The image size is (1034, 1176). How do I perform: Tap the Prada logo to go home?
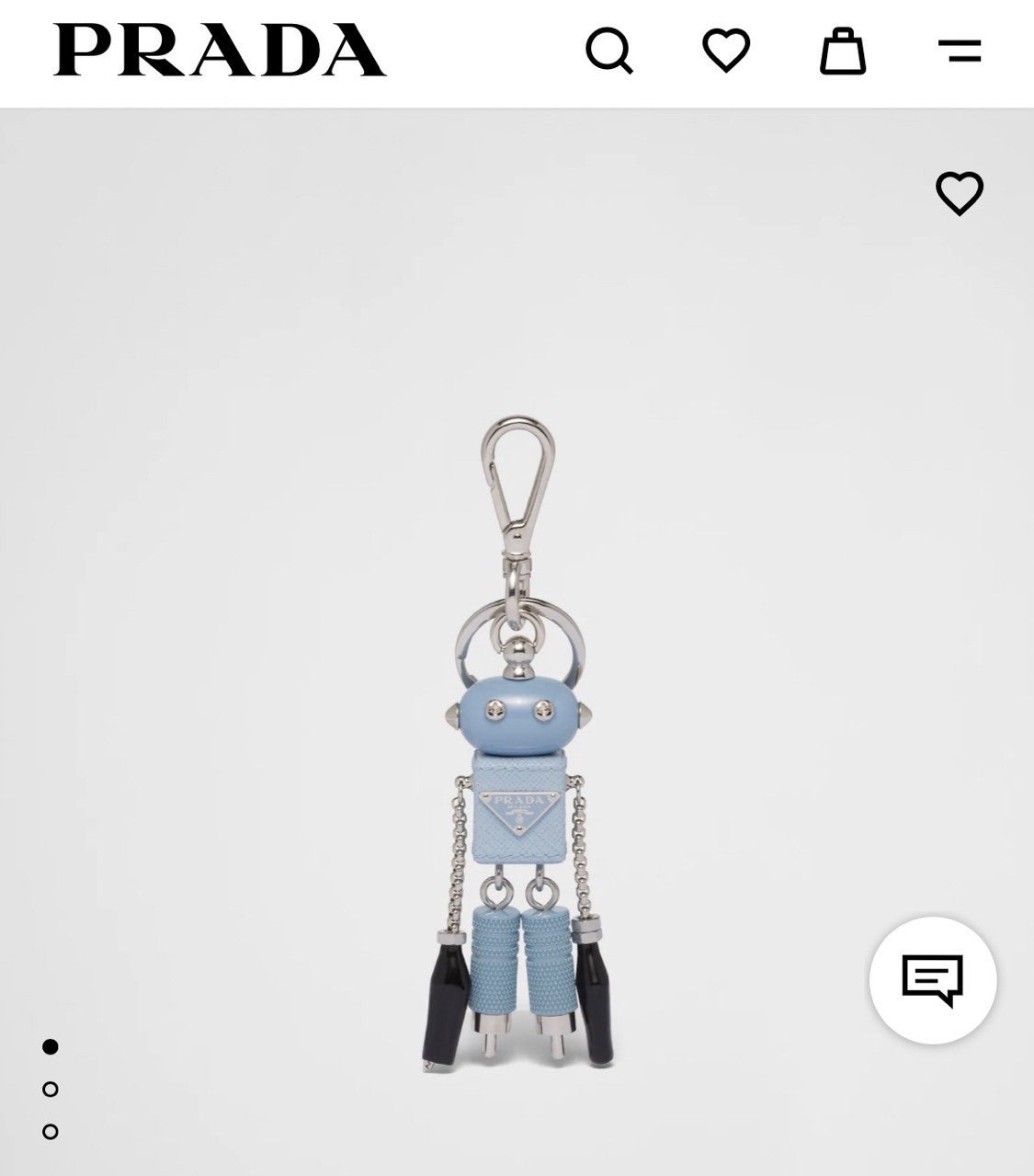219,51
